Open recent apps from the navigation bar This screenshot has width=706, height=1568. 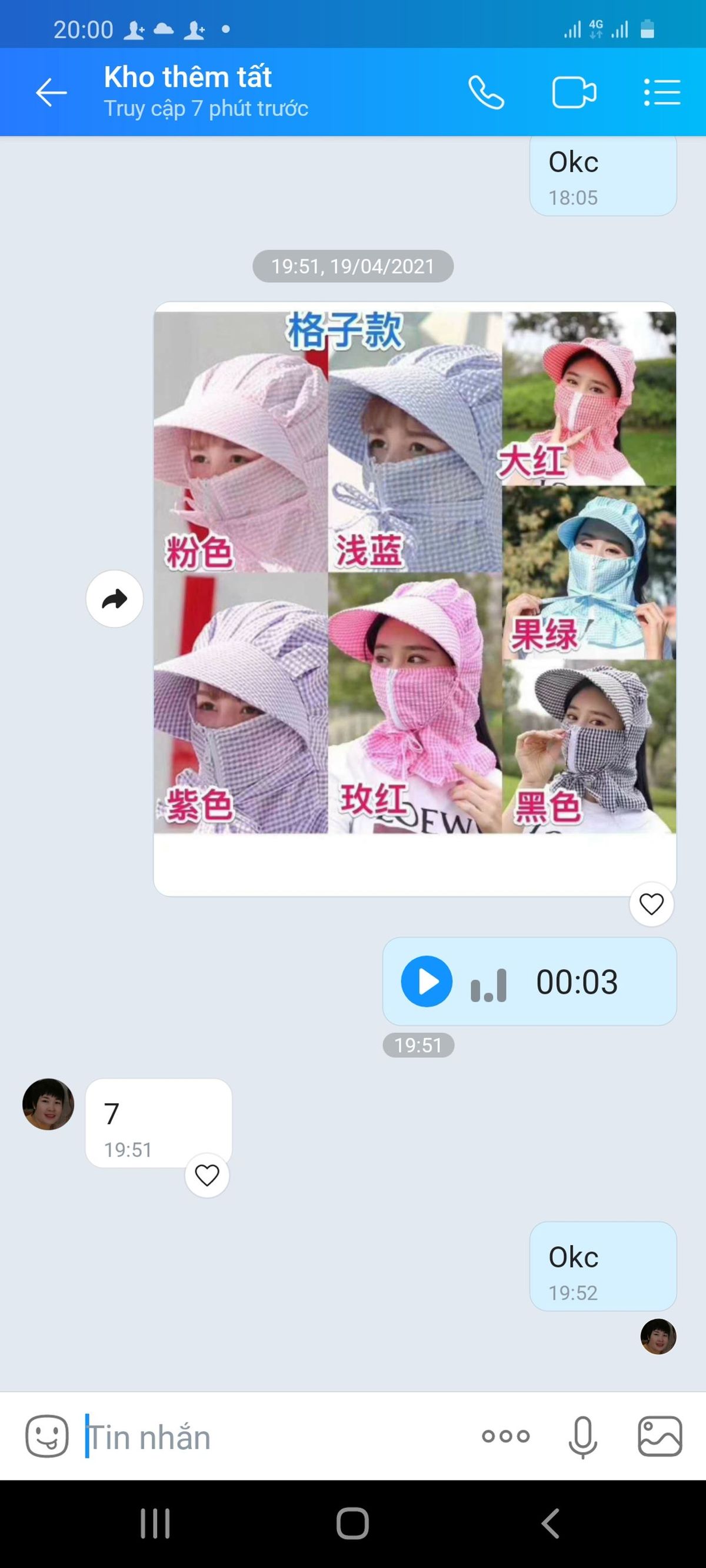(x=155, y=1523)
